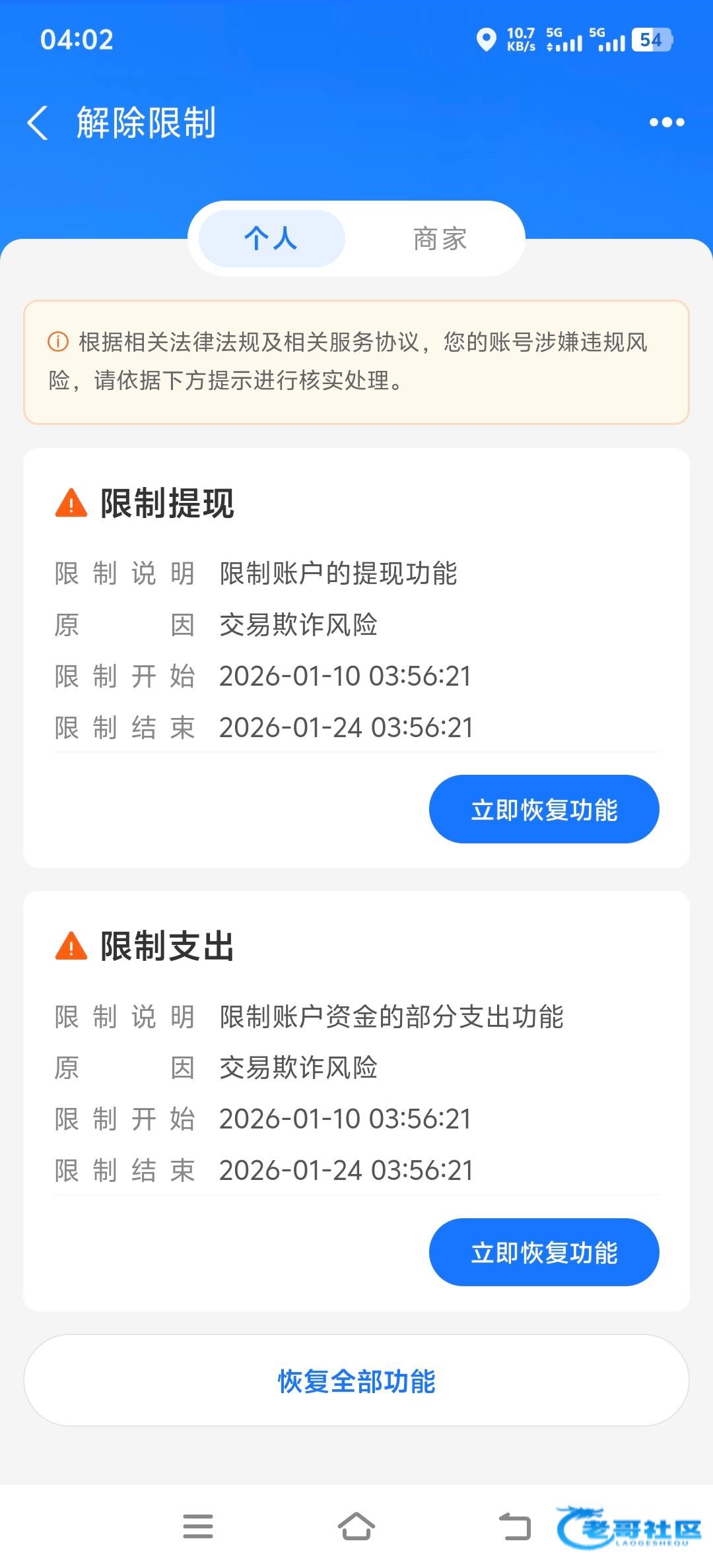Image resolution: width=713 pixels, height=1568 pixels.
Task: Switch to the 个人 tab
Action: [x=271, y=238]
